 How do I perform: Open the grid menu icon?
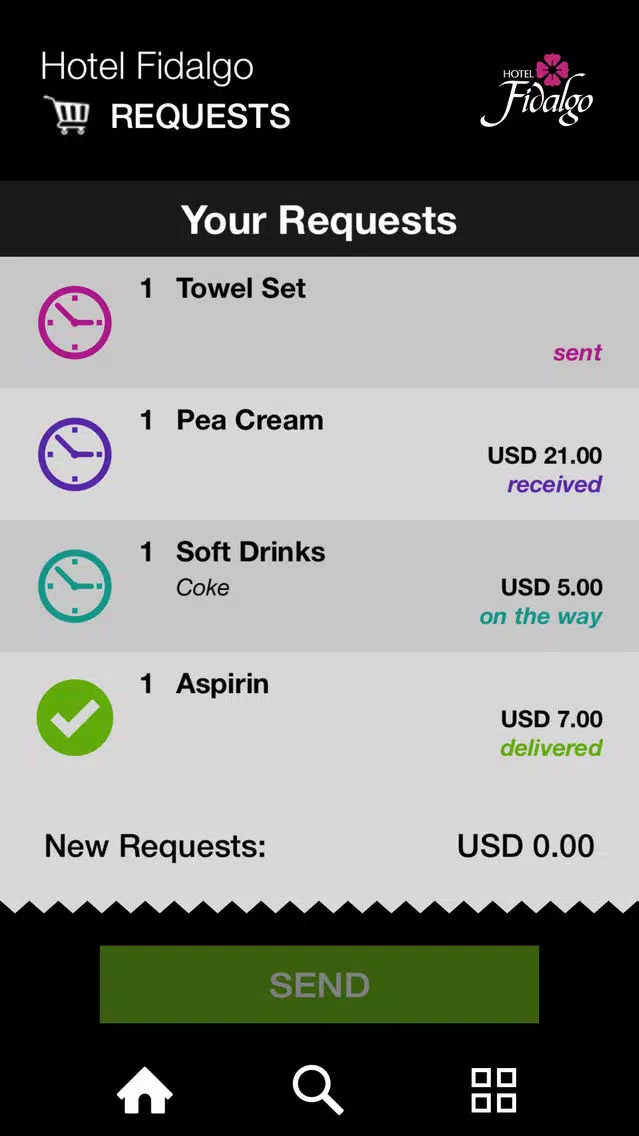(493, 1090)
